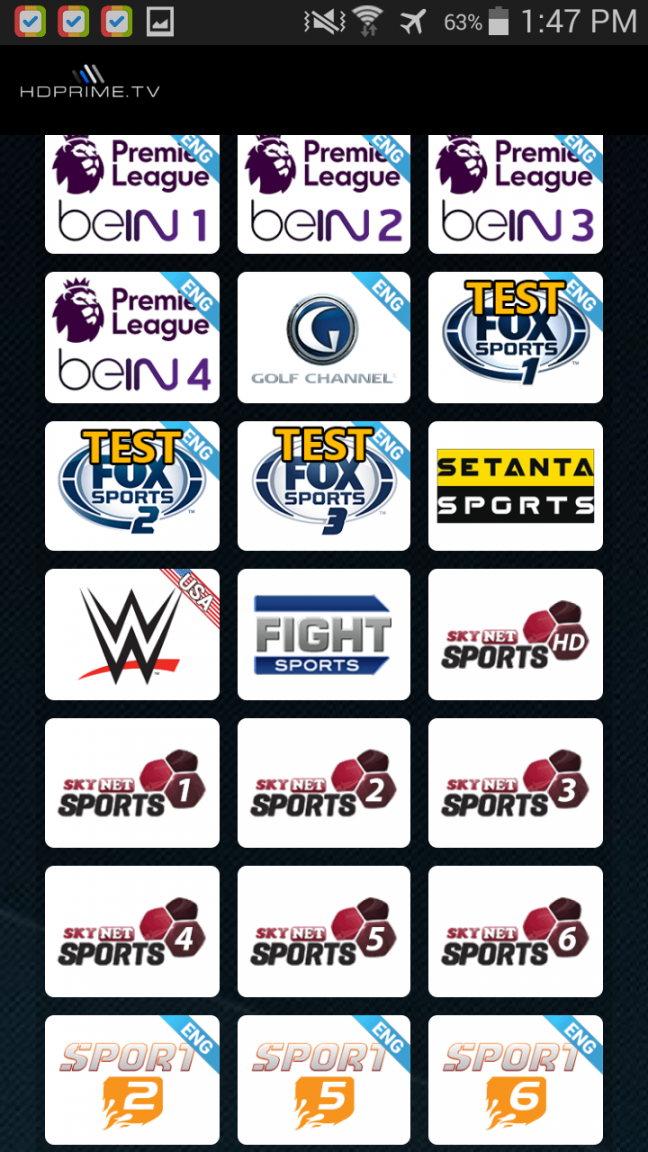This screenshot has width=648, height=1152.
Task: Select the beIN 4 Premier League tile
Action: tap(132, 337)
